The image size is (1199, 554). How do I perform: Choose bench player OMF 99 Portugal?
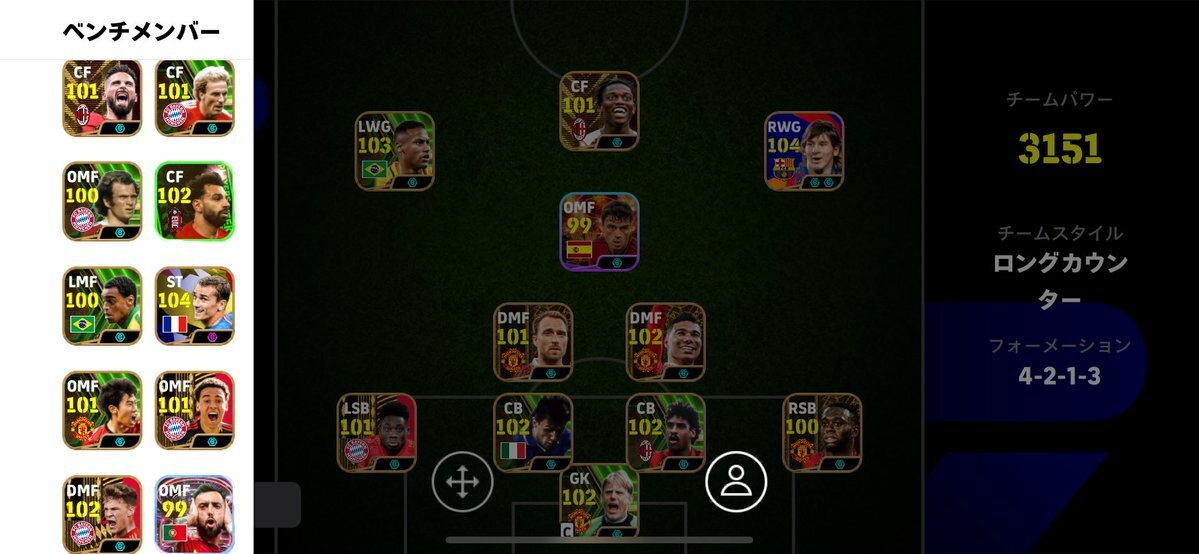(x=195, y=512)
